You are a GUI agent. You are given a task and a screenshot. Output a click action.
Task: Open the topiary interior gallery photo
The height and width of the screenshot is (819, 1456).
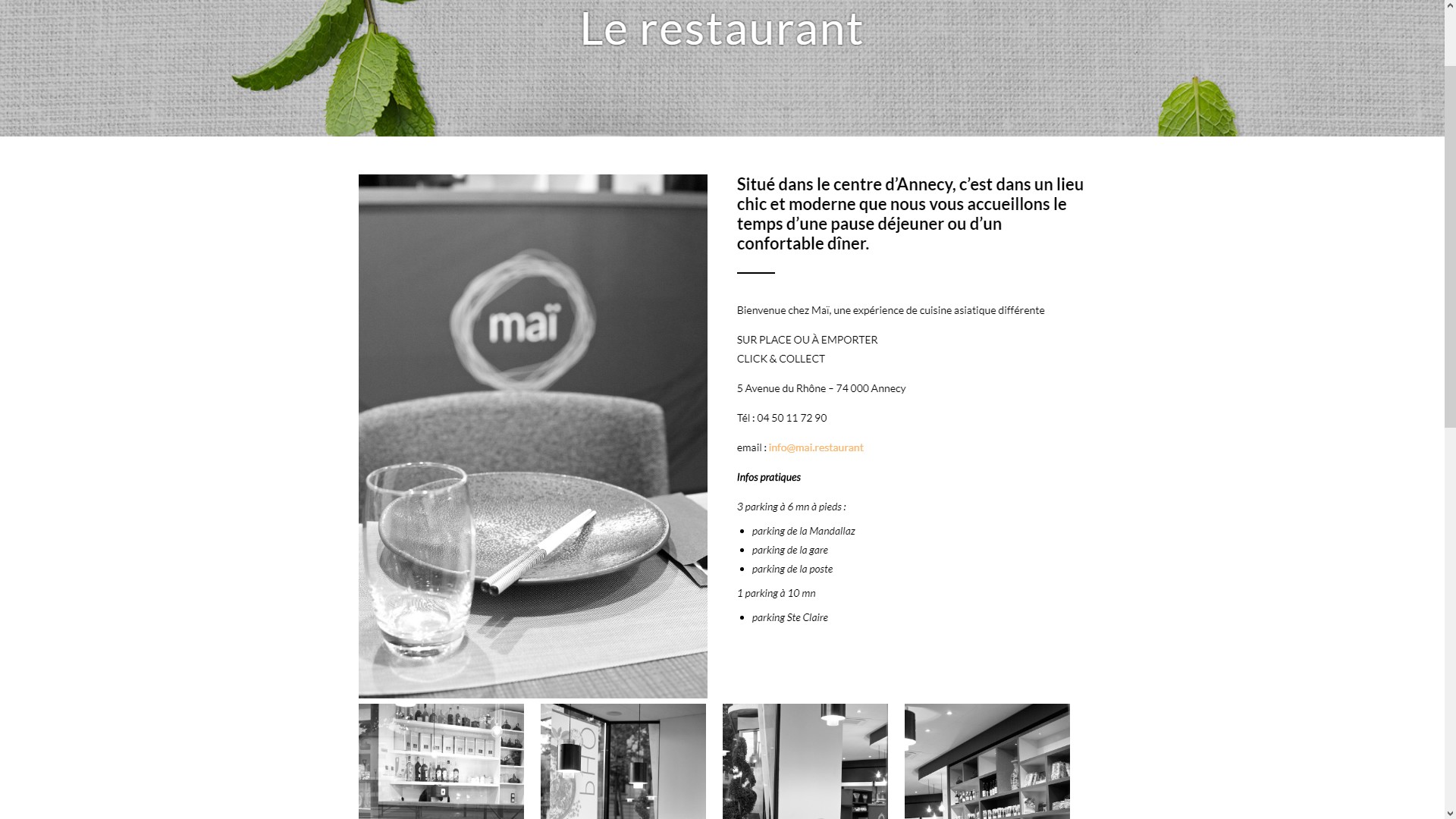click(805, 761)
